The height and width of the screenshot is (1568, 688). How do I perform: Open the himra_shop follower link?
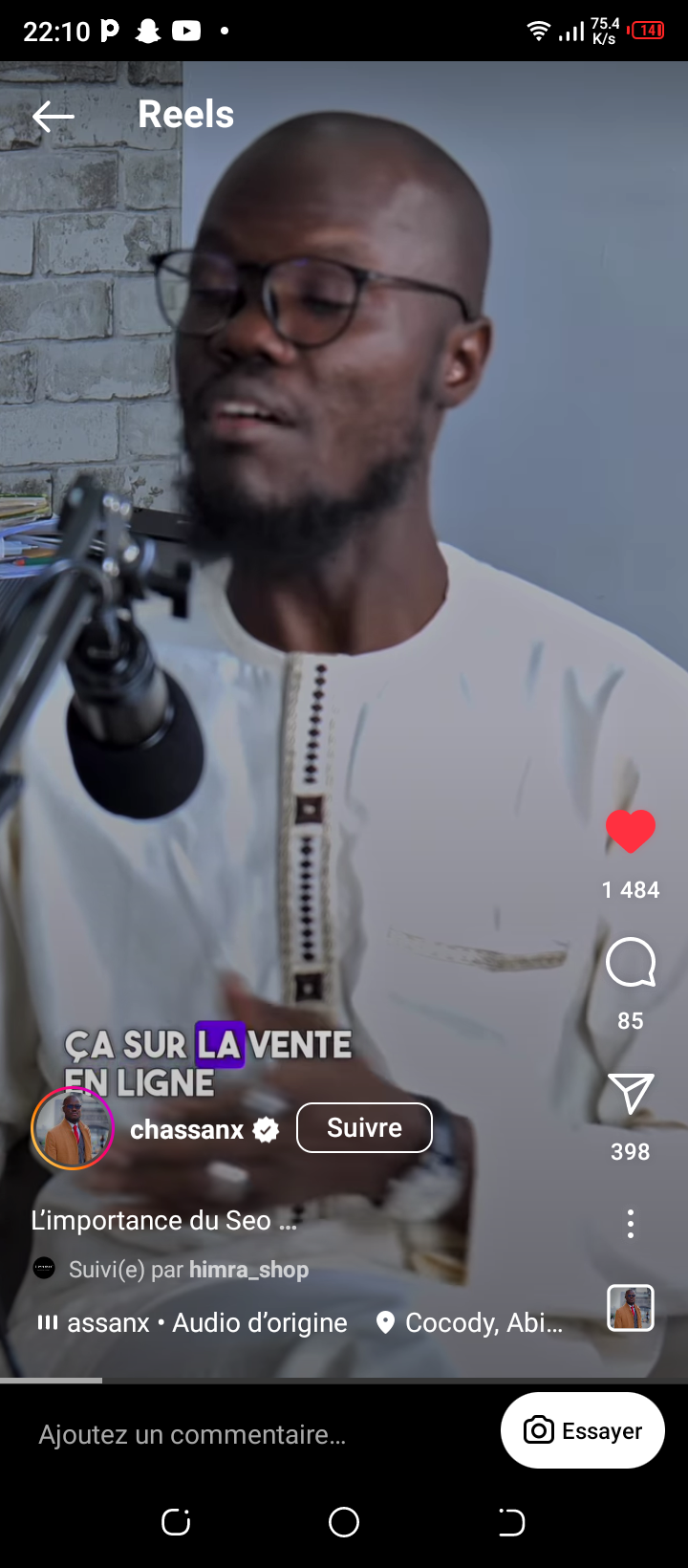click(248, 1270)
